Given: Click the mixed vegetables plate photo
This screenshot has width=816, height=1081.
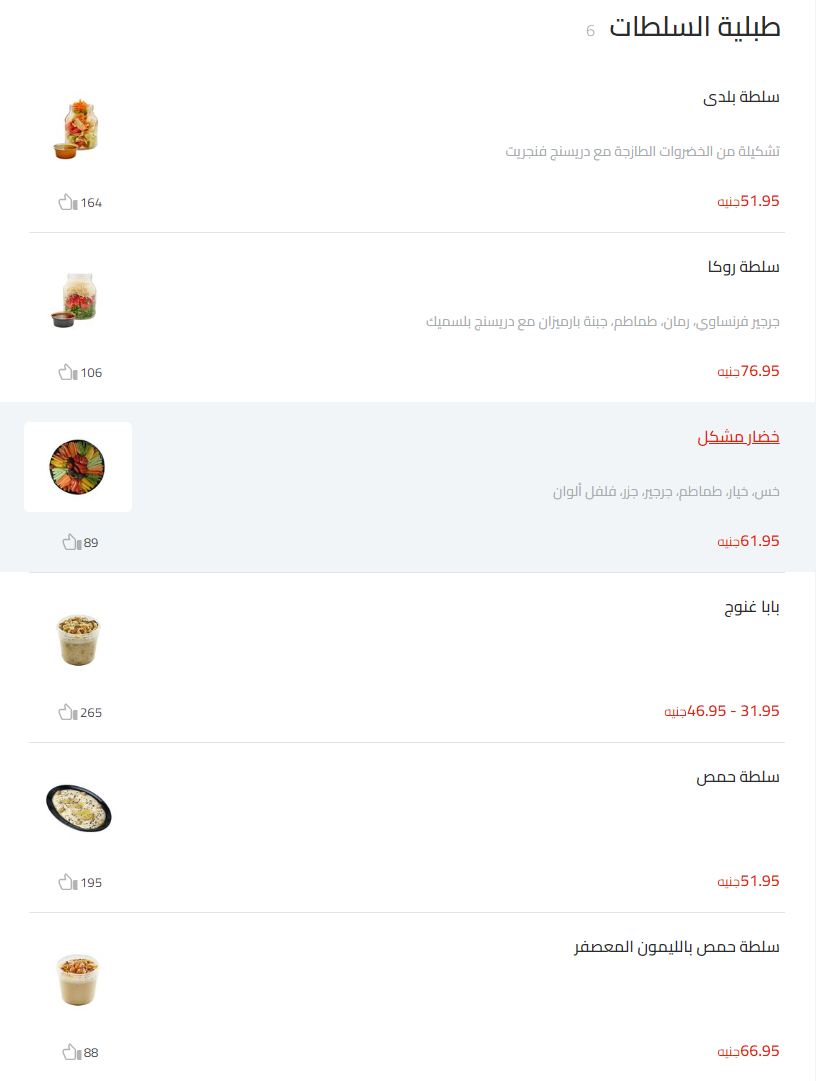Looking at the screenshot, I should [78, 467].
